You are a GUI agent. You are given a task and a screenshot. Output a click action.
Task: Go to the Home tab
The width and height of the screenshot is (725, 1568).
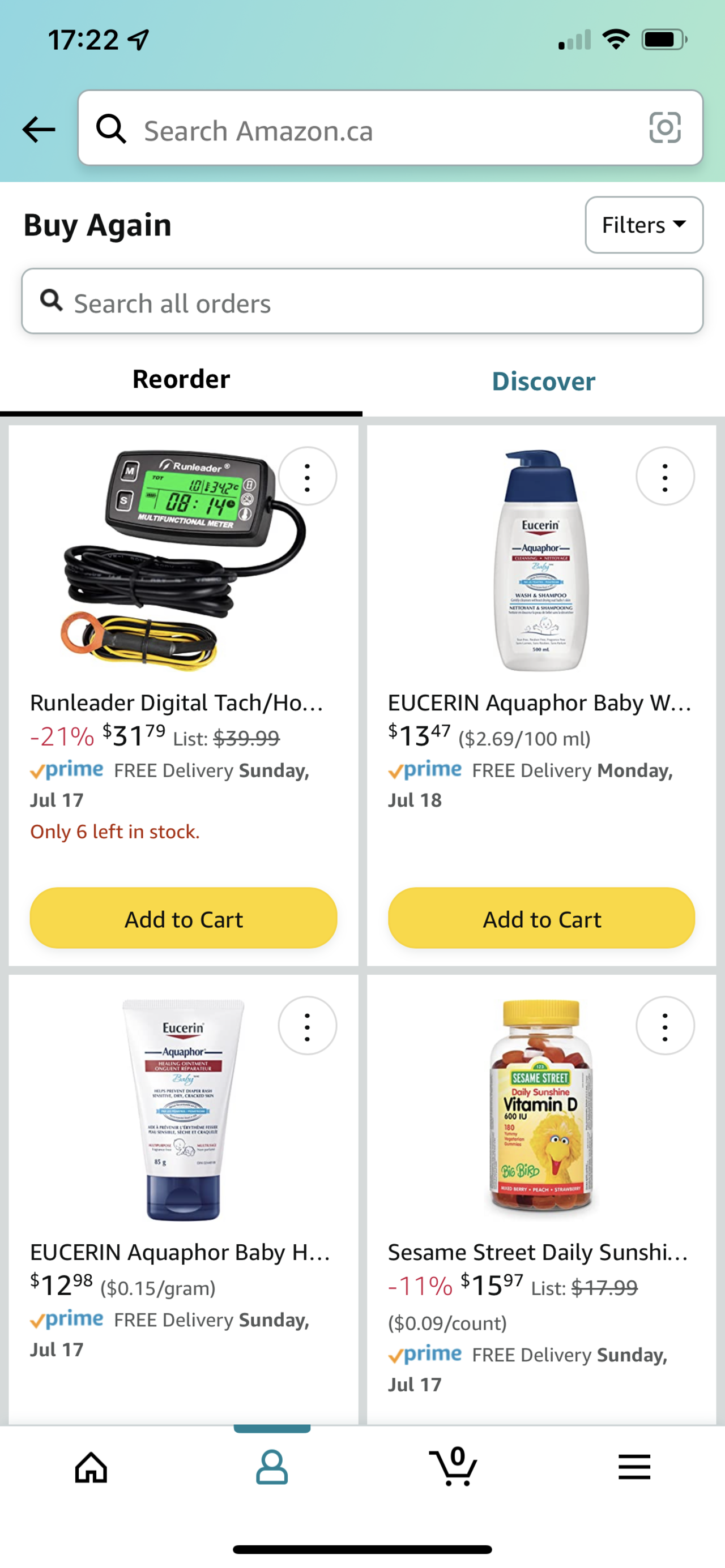tap(91, 1467)
